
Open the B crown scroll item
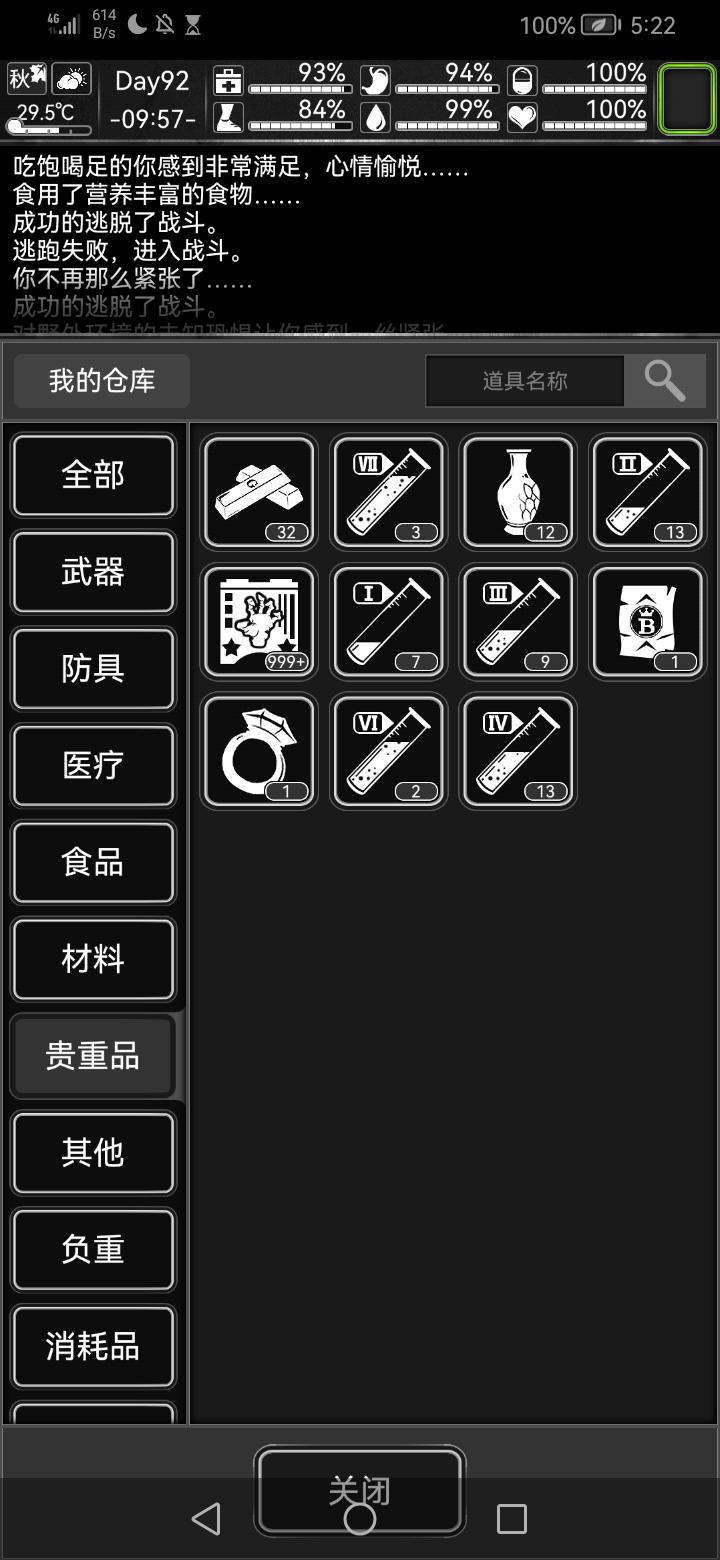(648, 622)
